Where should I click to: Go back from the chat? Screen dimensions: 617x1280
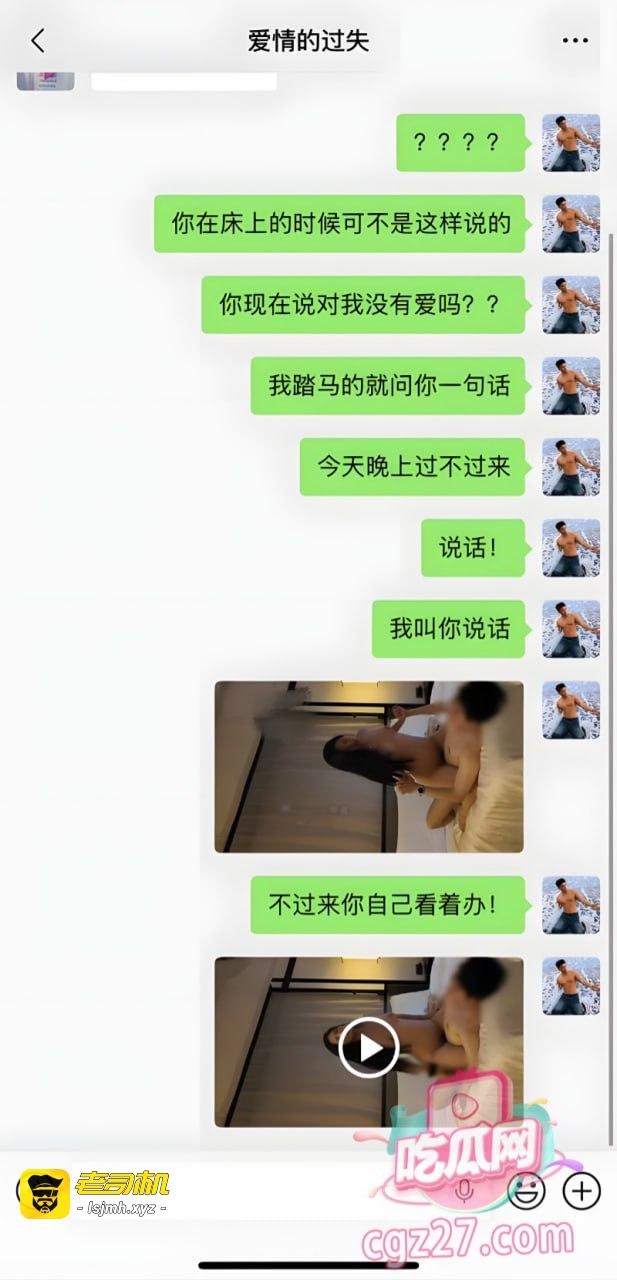(x=38, y=41)
